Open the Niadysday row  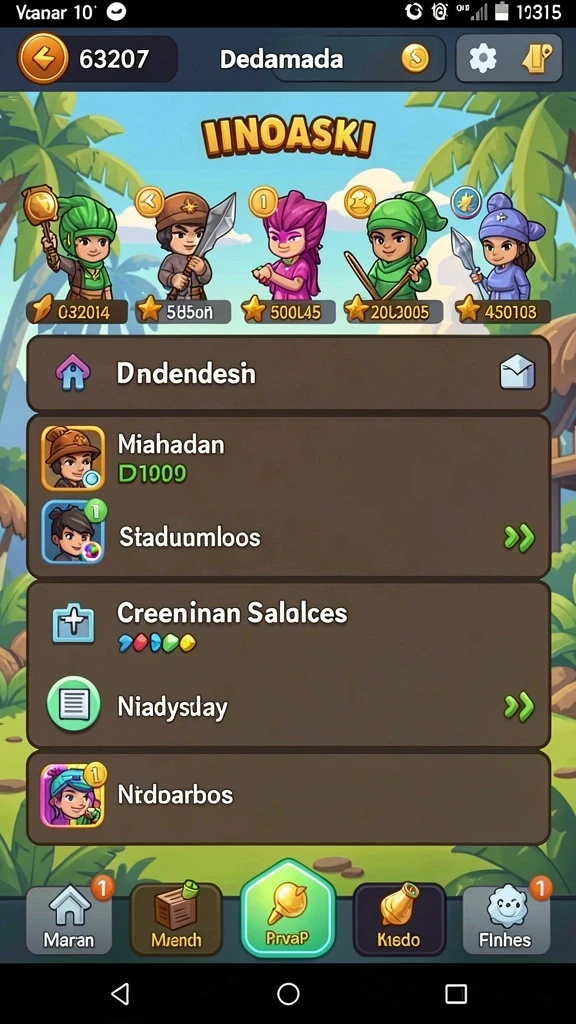pyautogui.click(x=288, y=707)
